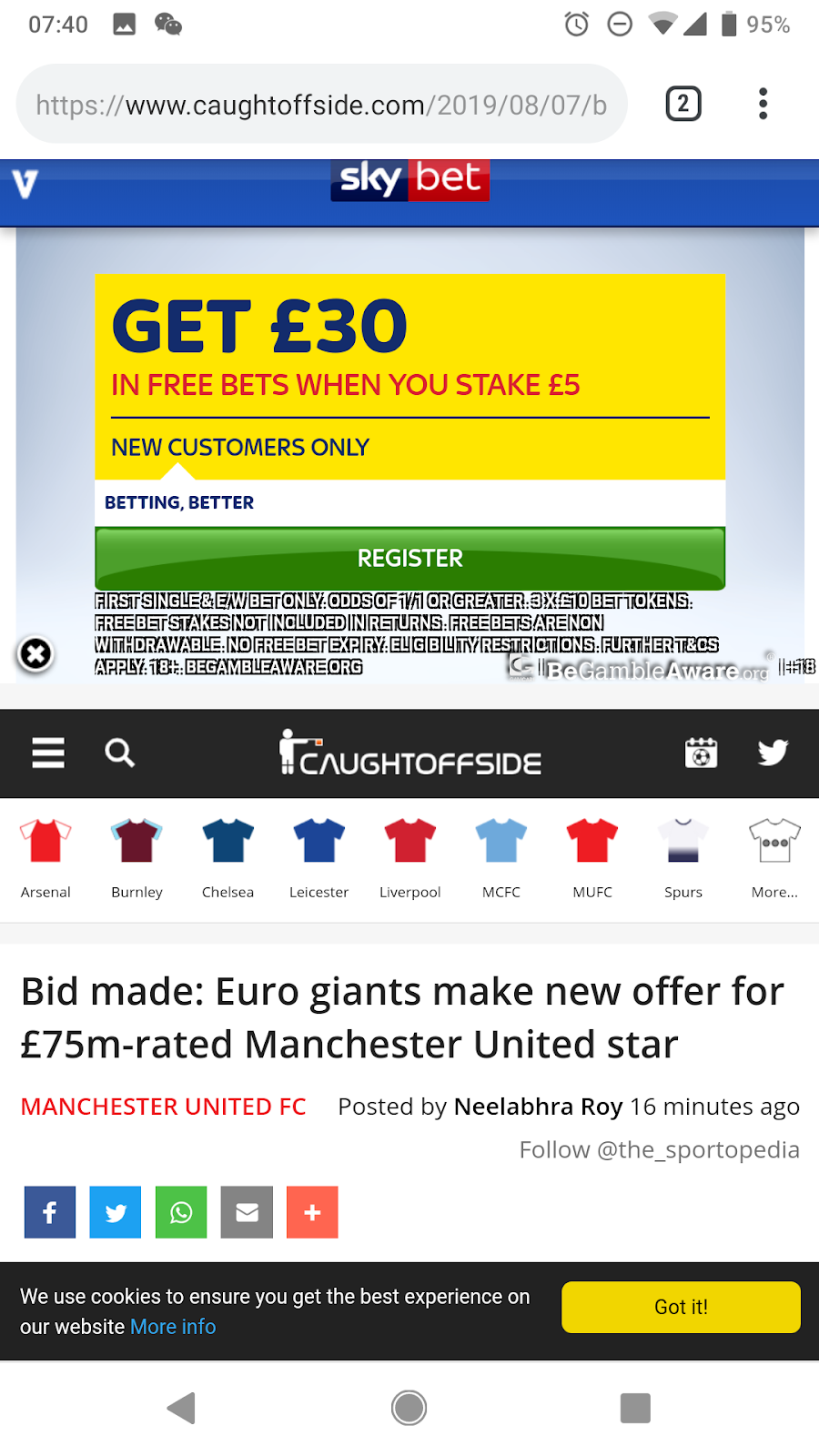Share the article on Facebook
The height and width of the screenshot is (1456, 819).
coord(50,1212)
